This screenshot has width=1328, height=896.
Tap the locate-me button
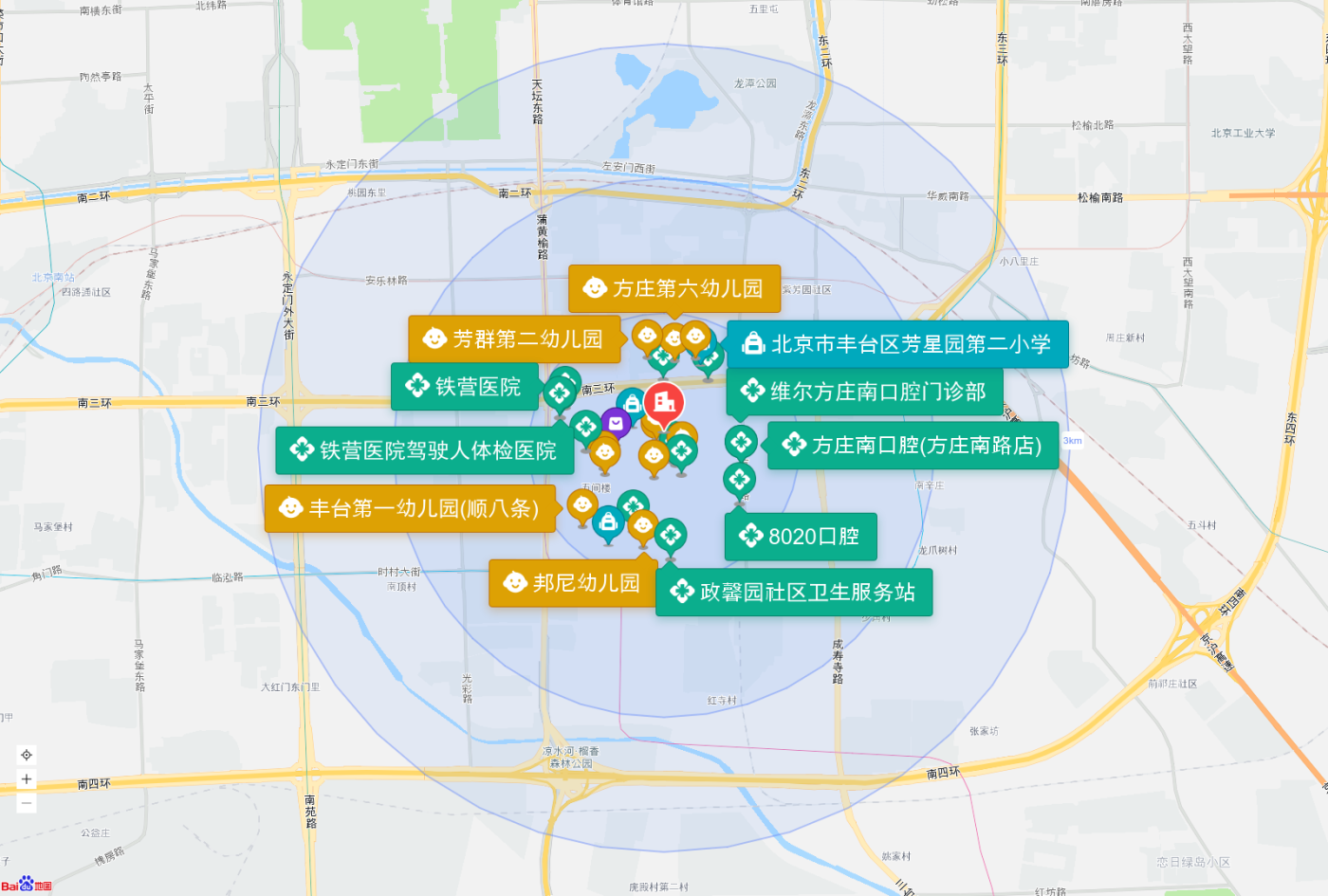click(x=27, y=755)
